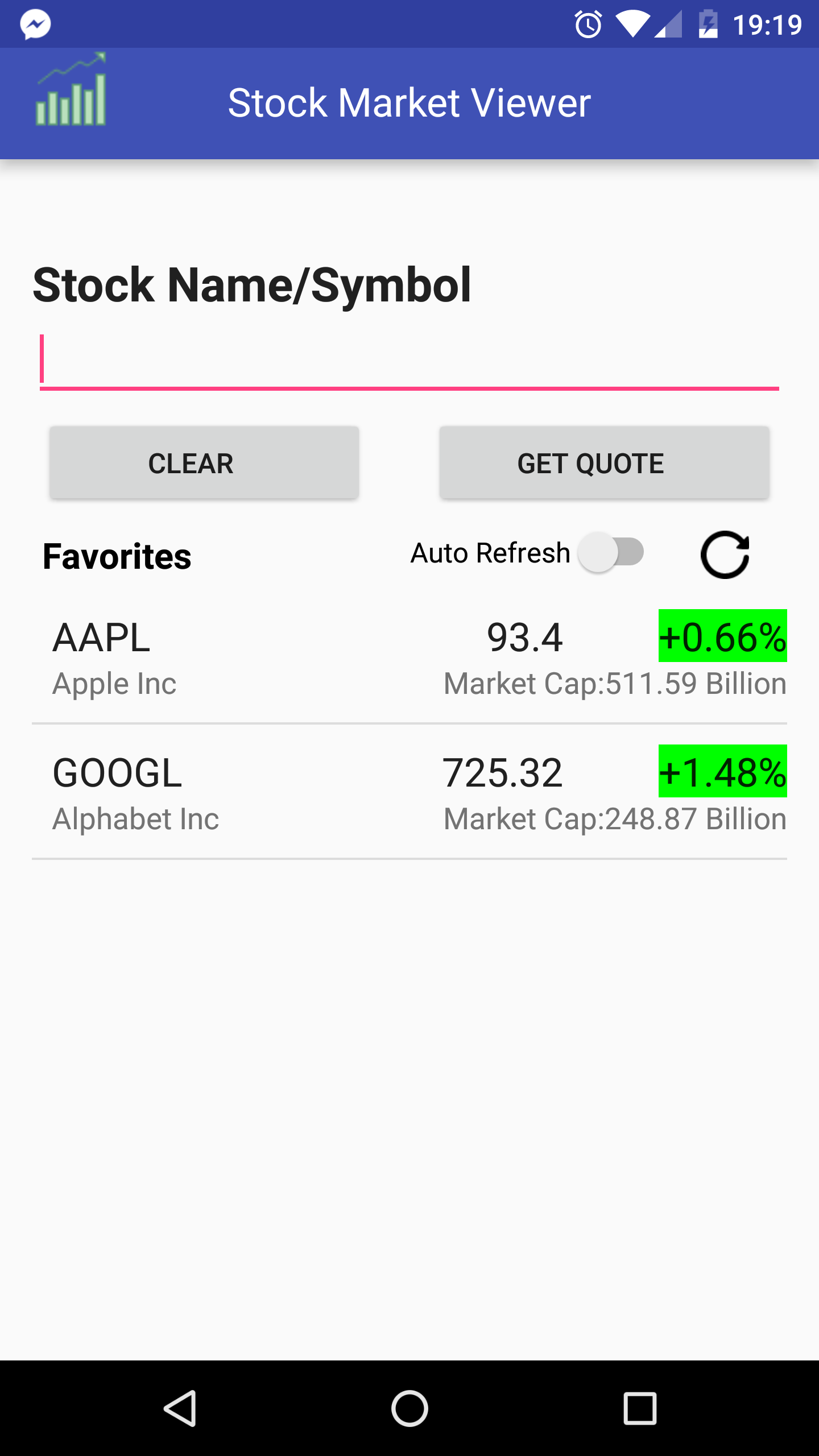Screen dimensions: 819x1456
Task: Tap the Stock Name/Symbol text field
Action: tap(409, 361)
